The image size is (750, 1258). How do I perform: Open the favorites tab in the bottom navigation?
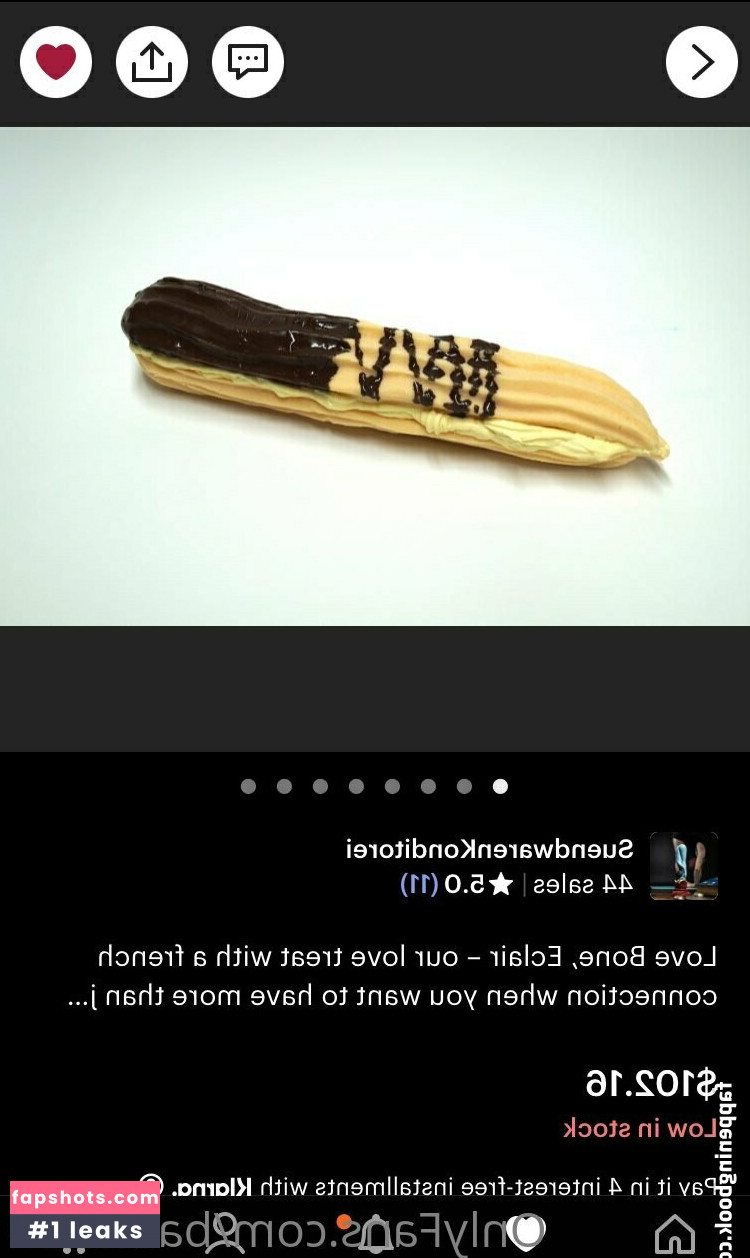(x=526, y=1232)
